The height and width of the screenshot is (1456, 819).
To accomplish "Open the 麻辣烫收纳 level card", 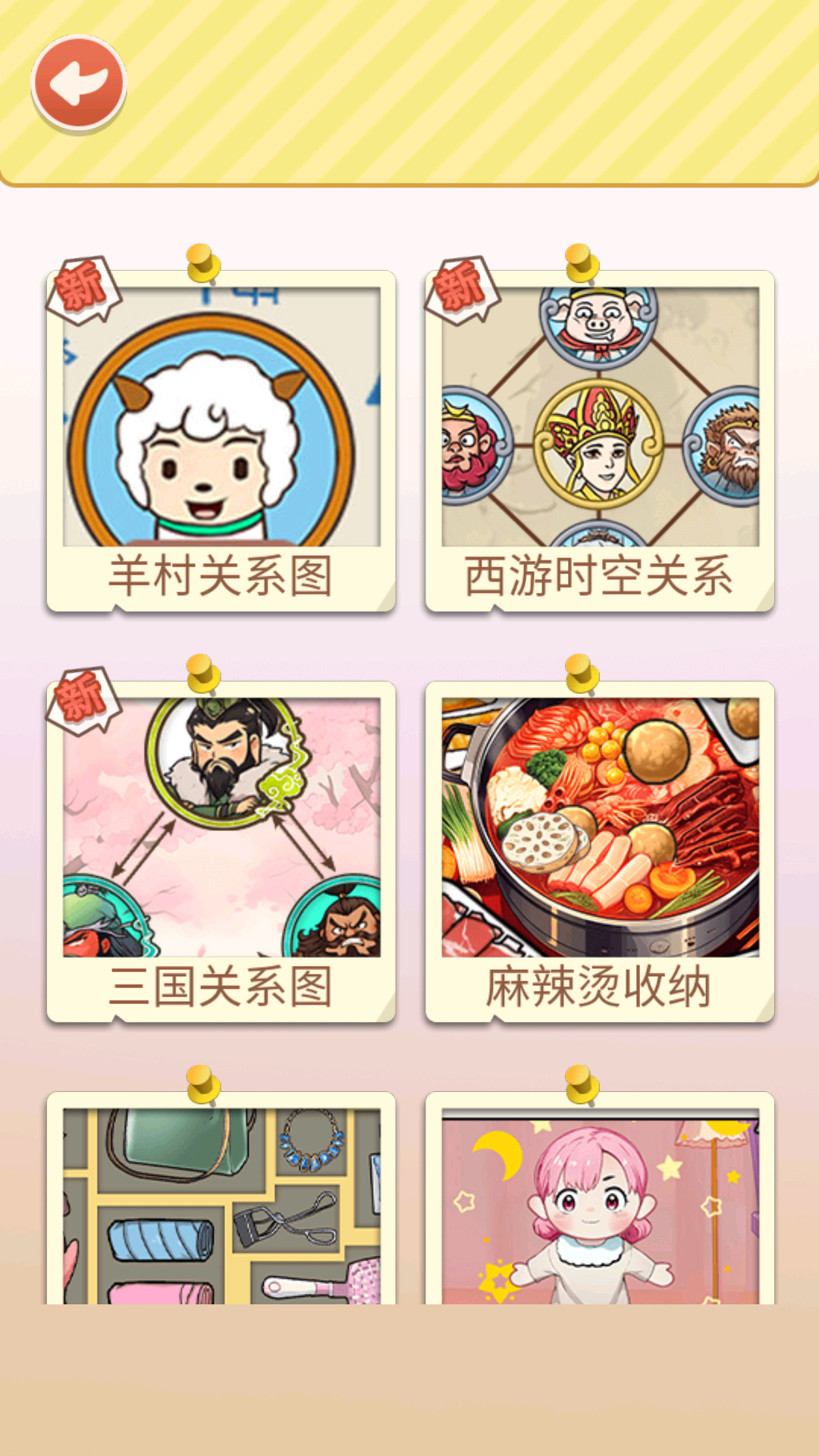I will click(x=600, y=851).
